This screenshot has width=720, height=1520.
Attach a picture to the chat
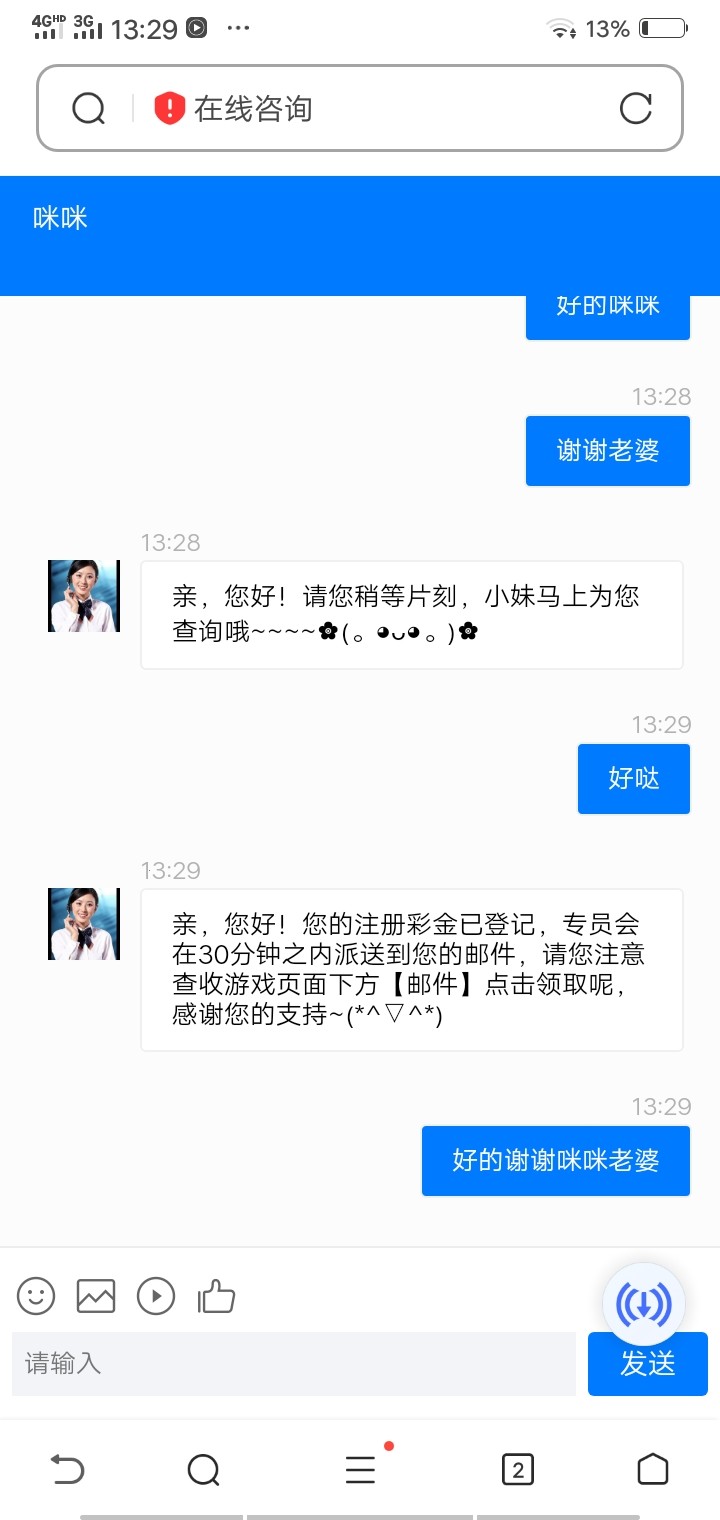(96, 1296)
